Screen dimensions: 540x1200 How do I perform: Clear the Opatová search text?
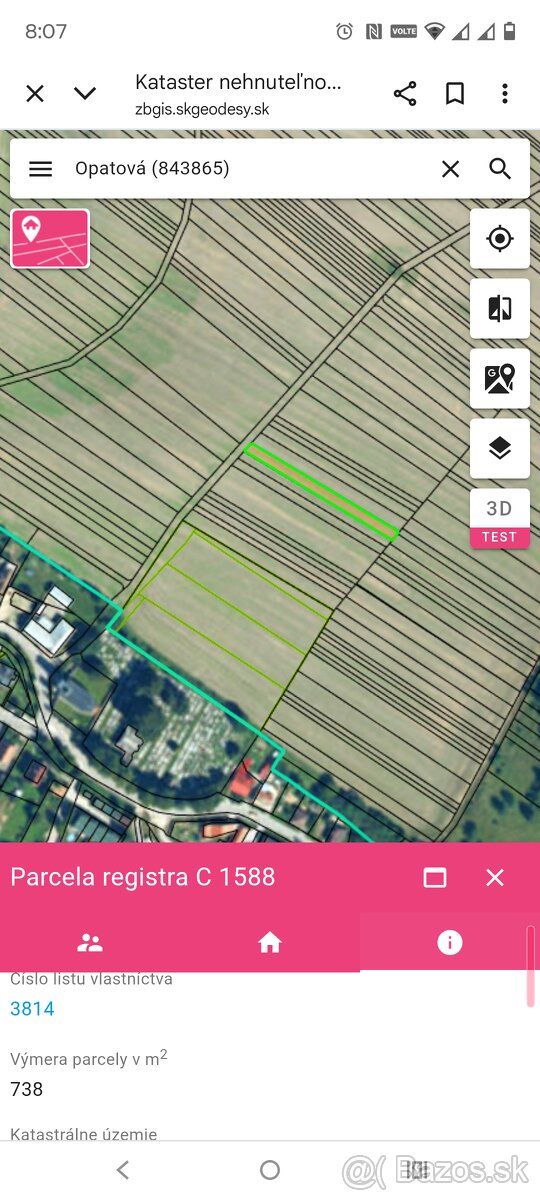pos(451,169)
